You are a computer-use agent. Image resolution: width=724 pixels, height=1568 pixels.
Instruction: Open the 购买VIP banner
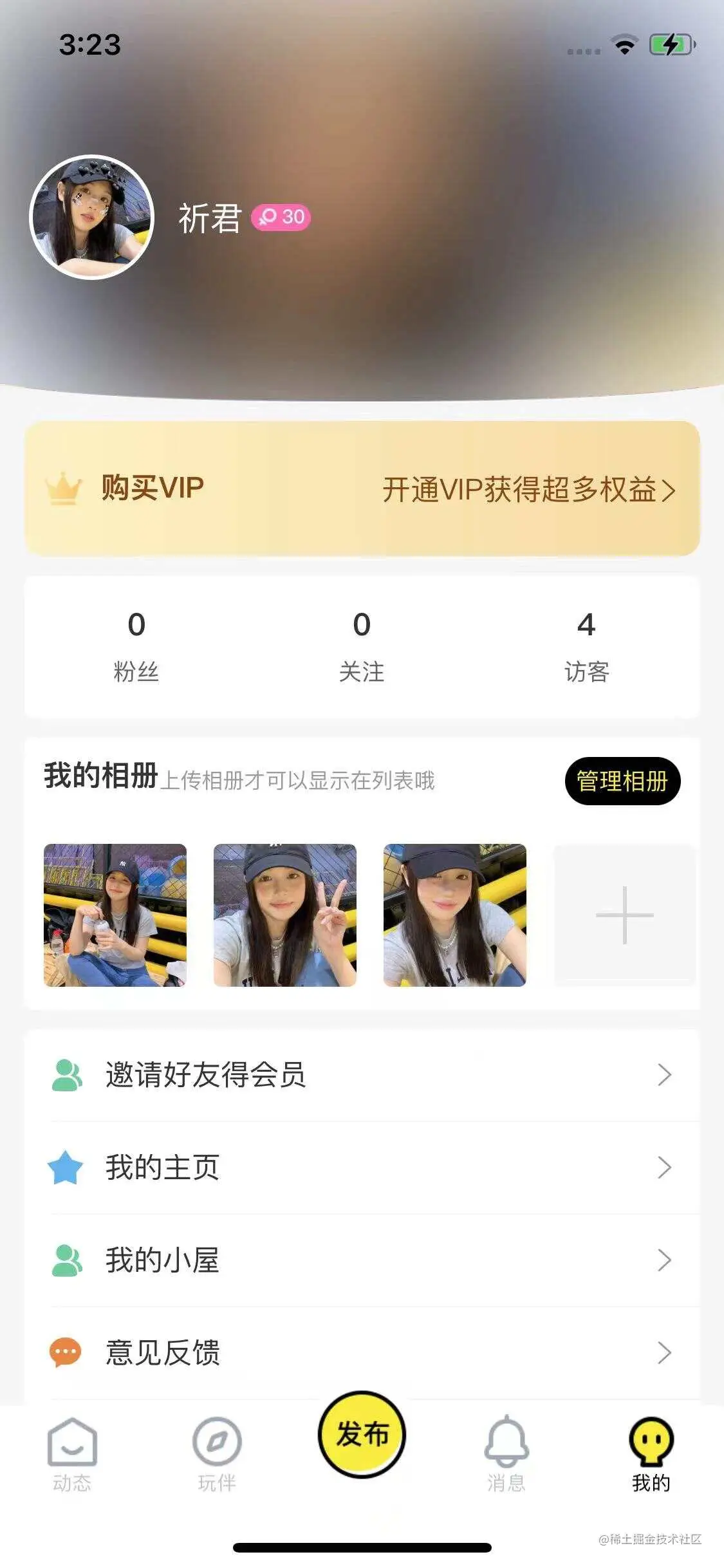362,489
